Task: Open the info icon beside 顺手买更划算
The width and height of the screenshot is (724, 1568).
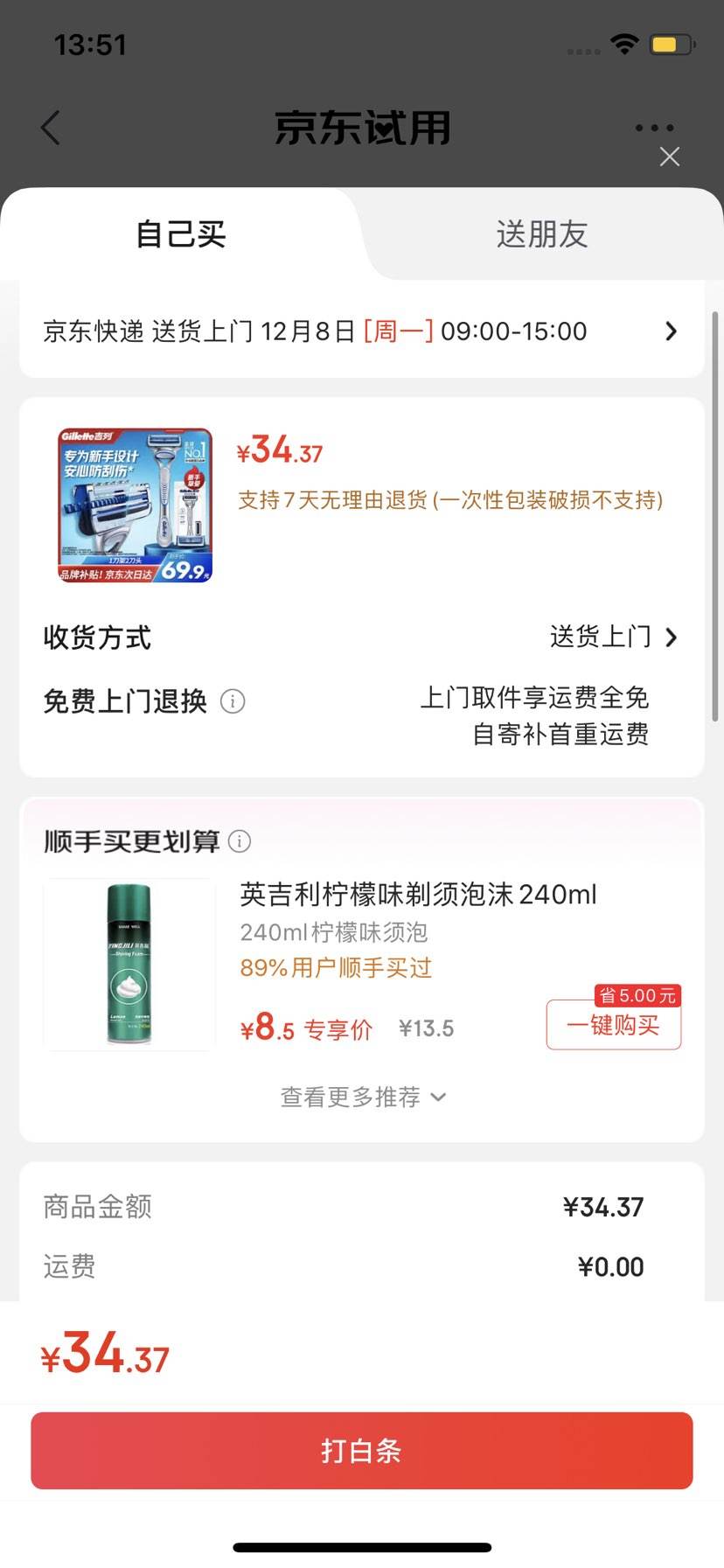Action: point(240,841)
